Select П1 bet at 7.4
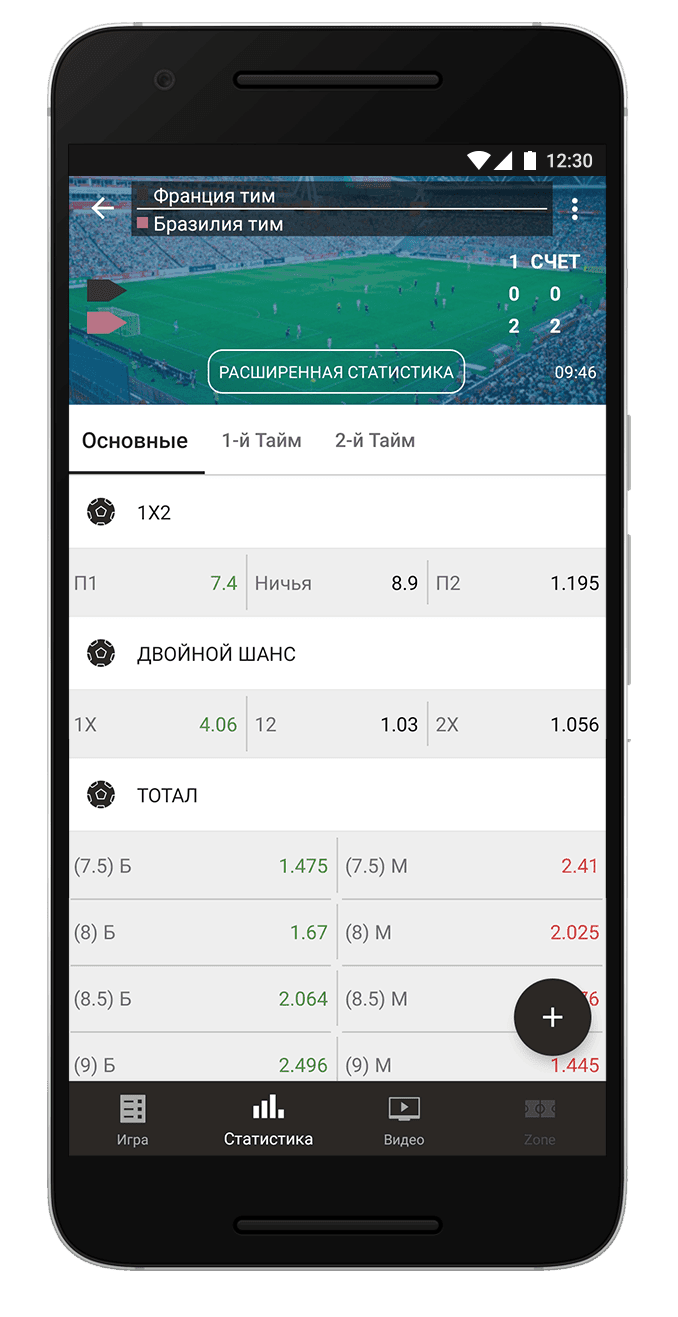The height and width of the screenshot is (1317, 678). coord(157,583)
